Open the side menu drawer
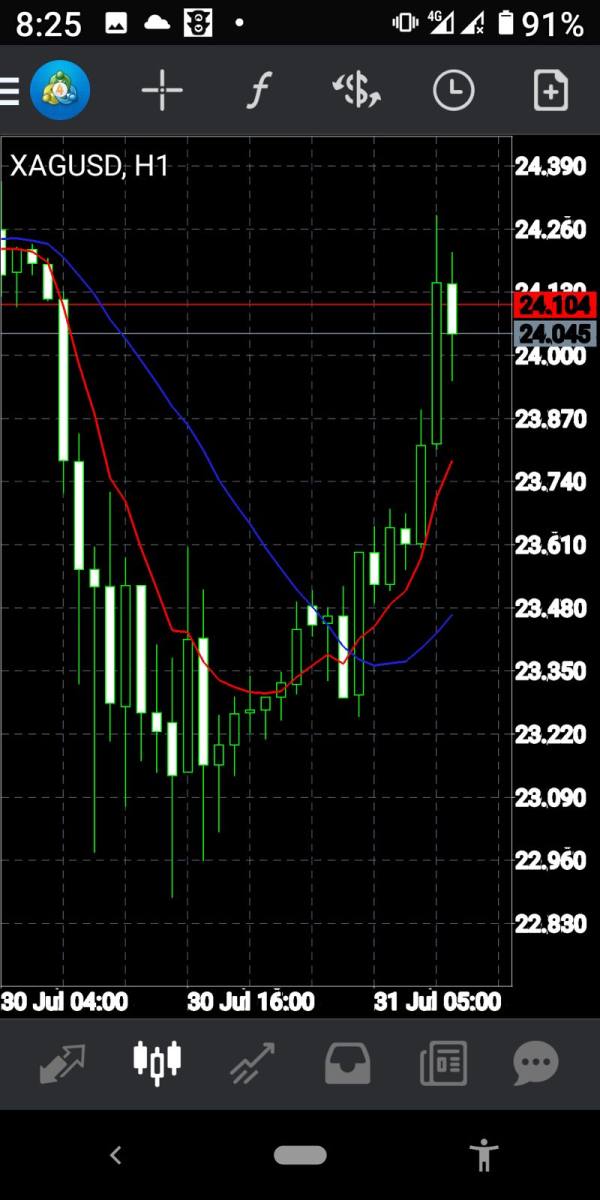The height and width of the screenshot is (1200, 600). click(x=12, y=92)
